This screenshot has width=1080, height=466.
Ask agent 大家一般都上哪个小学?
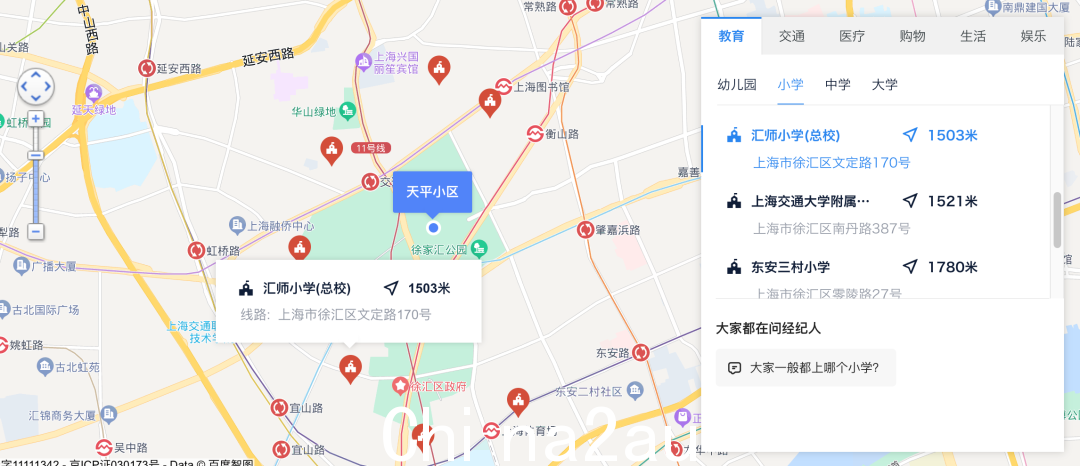805,368
